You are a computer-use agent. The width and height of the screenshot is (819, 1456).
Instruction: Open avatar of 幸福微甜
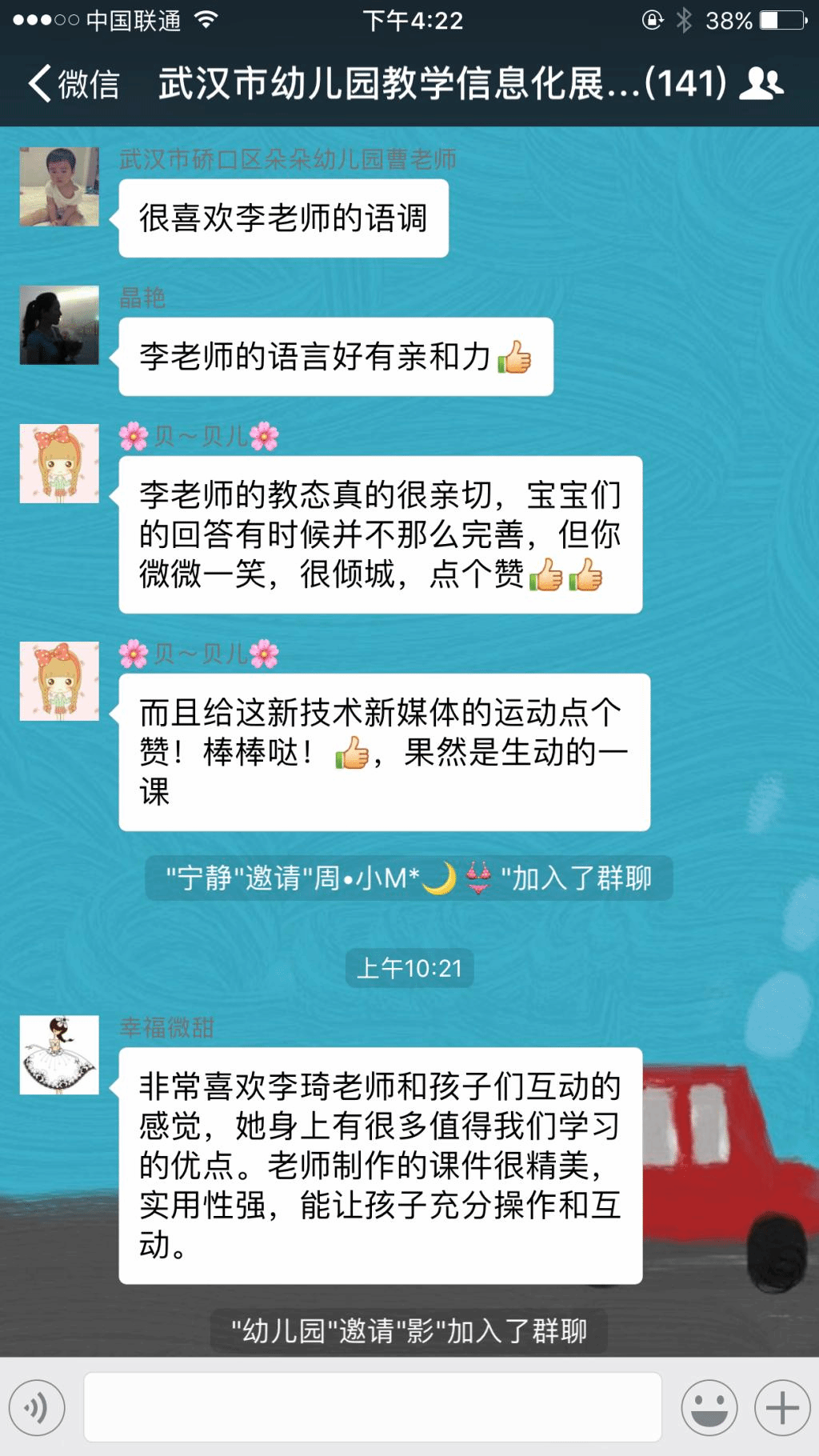59,1054
